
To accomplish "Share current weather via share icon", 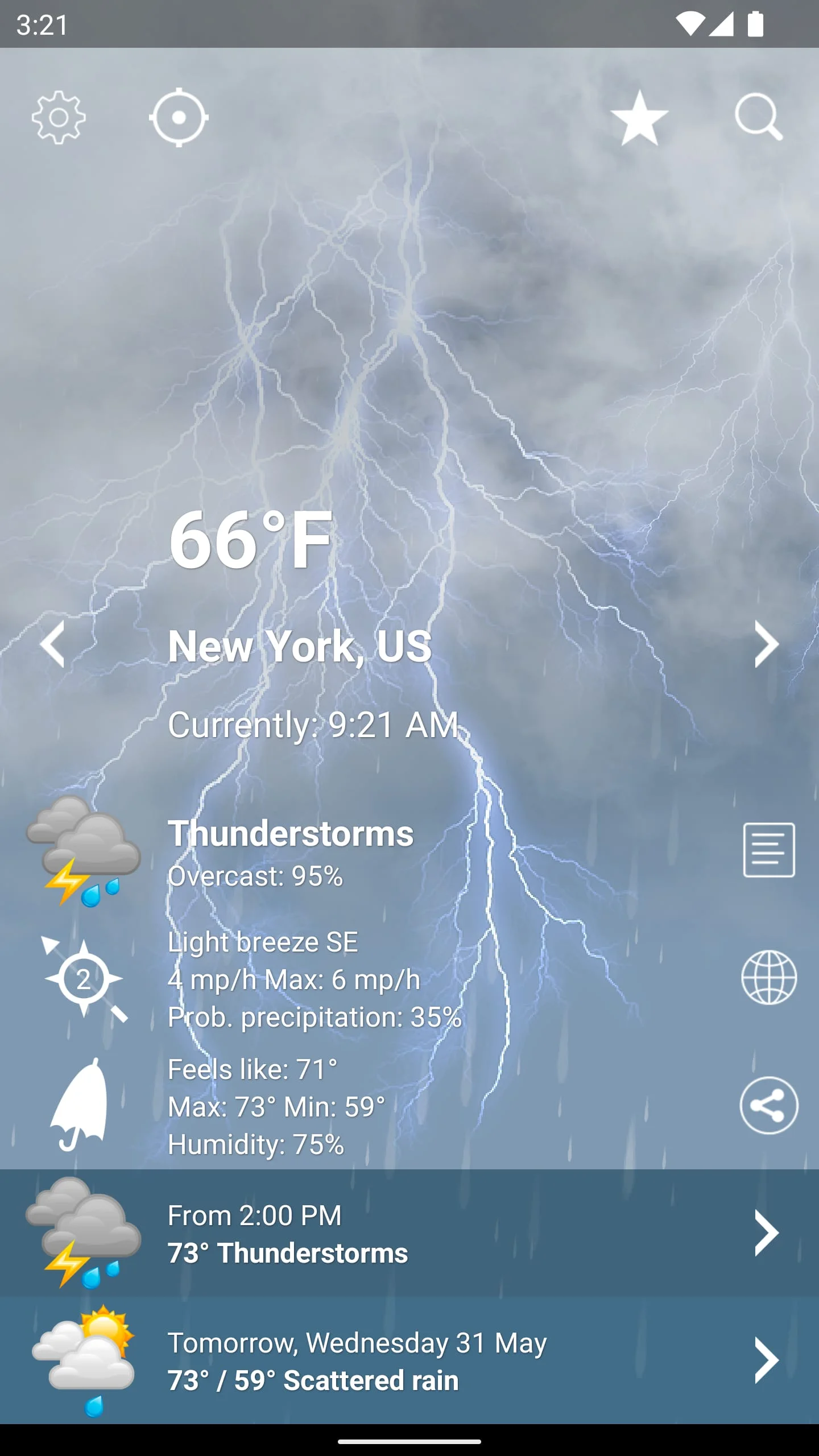I will [x=768, y=1105].
